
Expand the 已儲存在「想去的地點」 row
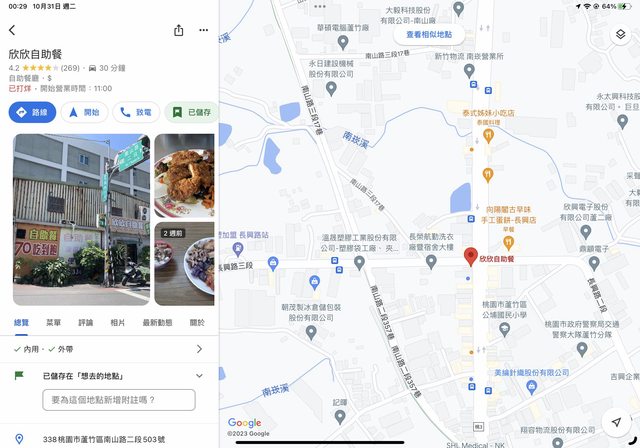tap(199, 375)
